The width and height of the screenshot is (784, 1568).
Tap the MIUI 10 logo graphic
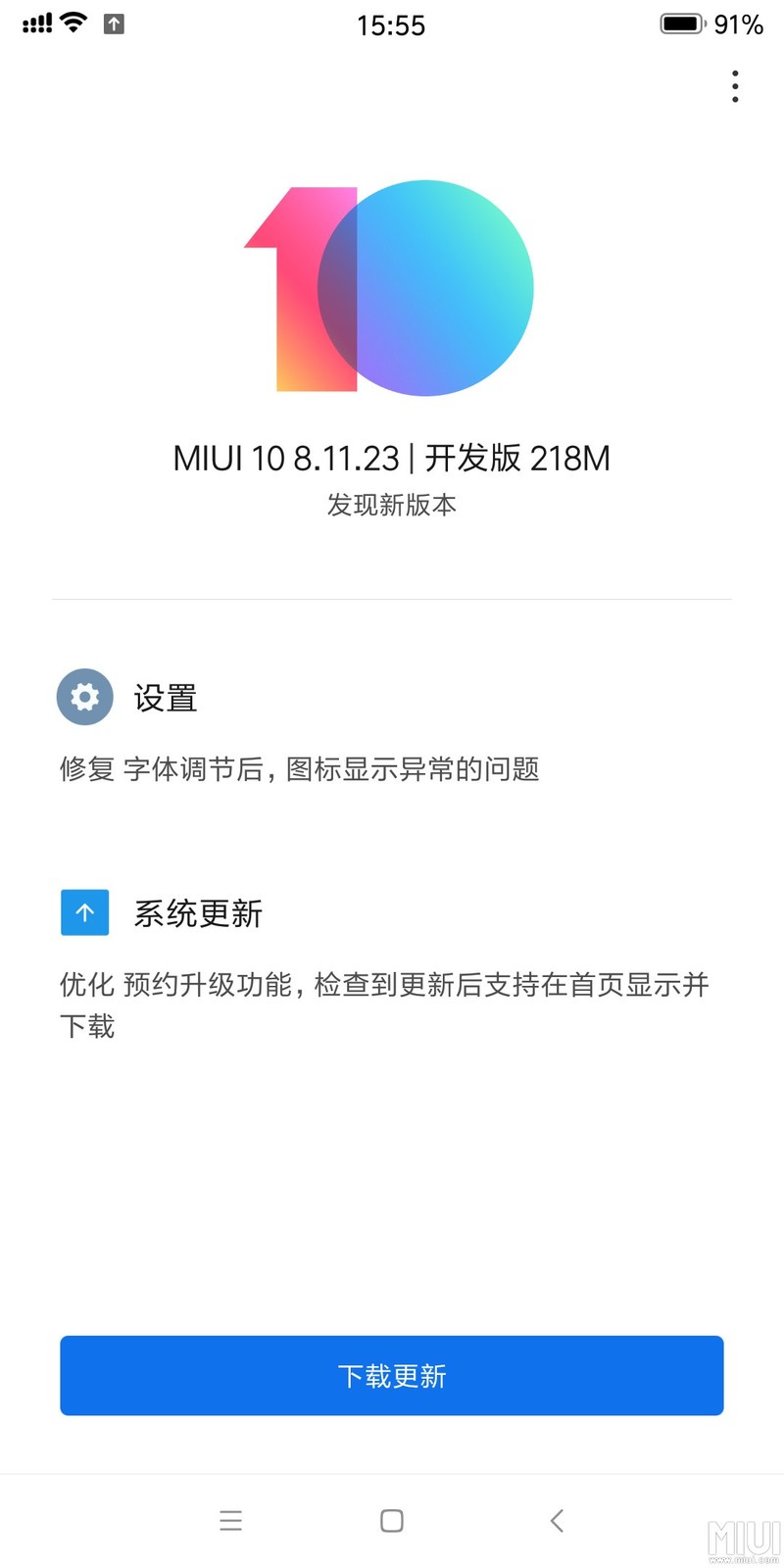click(x=392, y=289)
